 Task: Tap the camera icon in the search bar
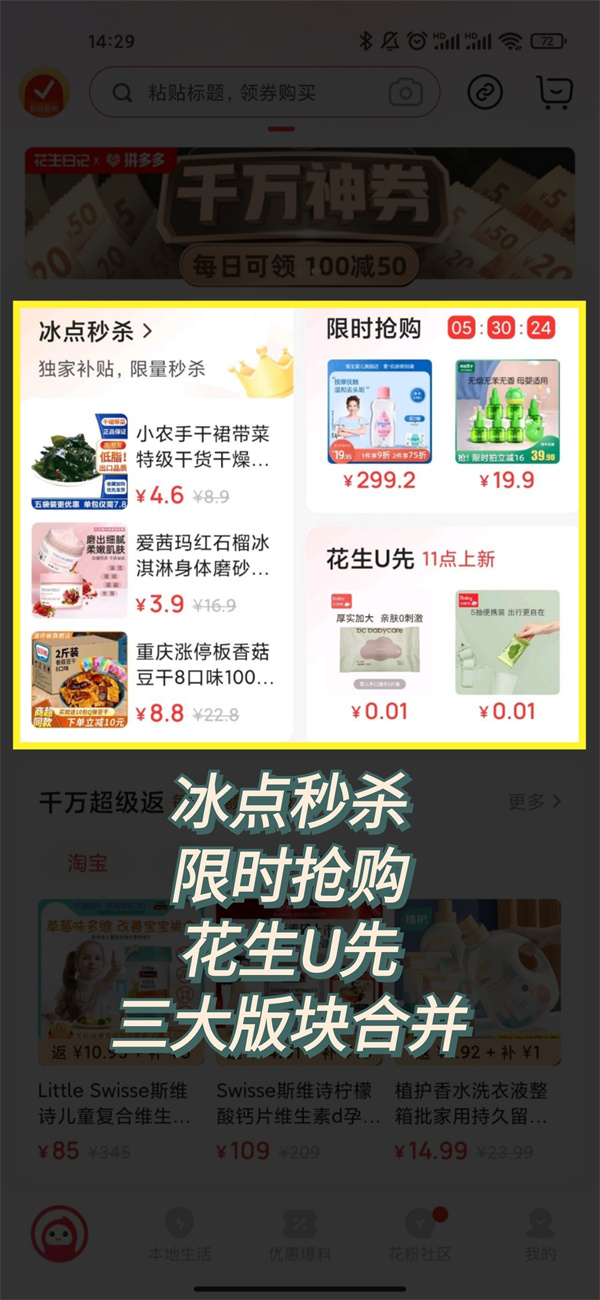pyautogui.click(x=405, y=94)
